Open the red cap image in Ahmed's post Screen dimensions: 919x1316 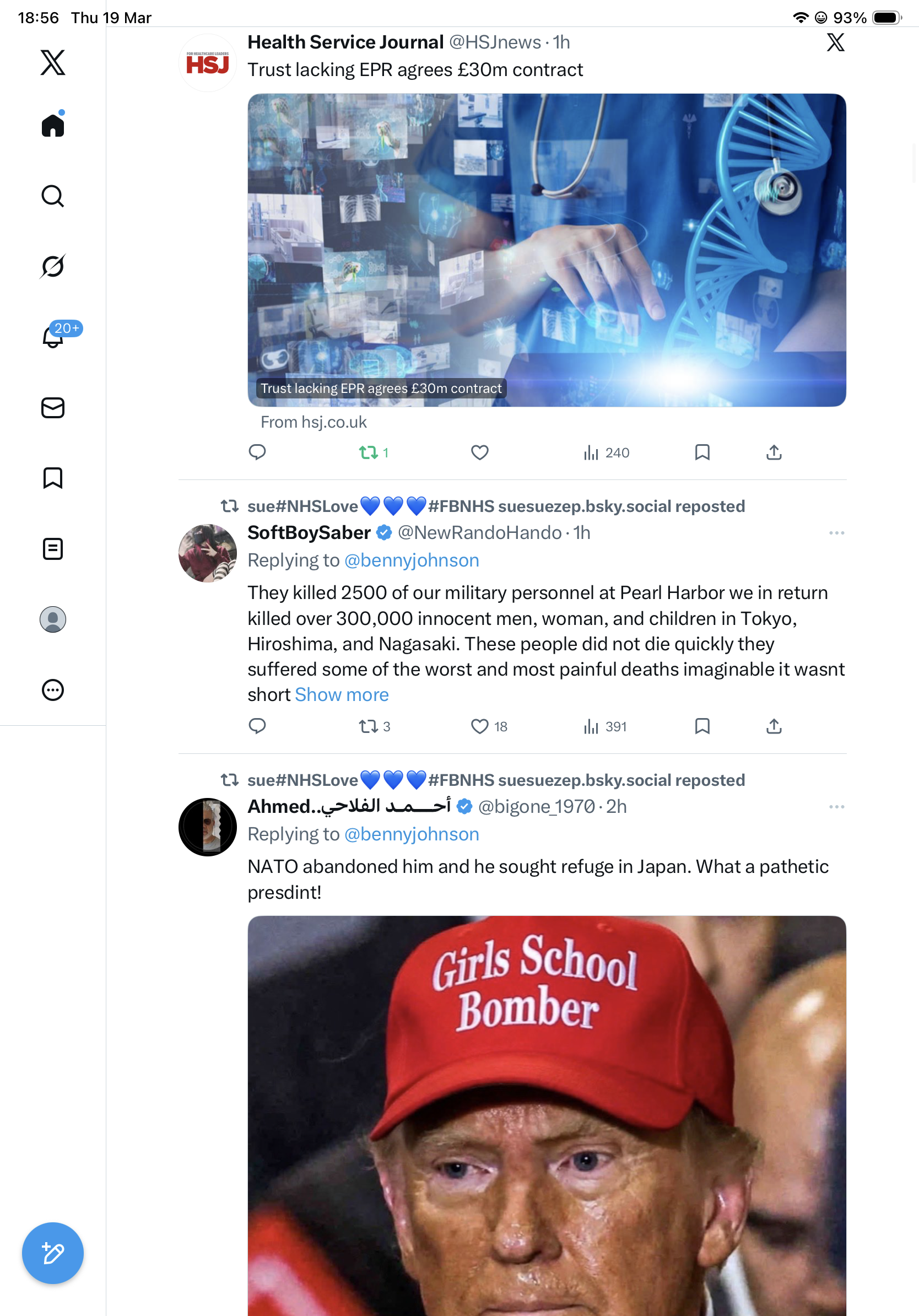point(547,1115)
